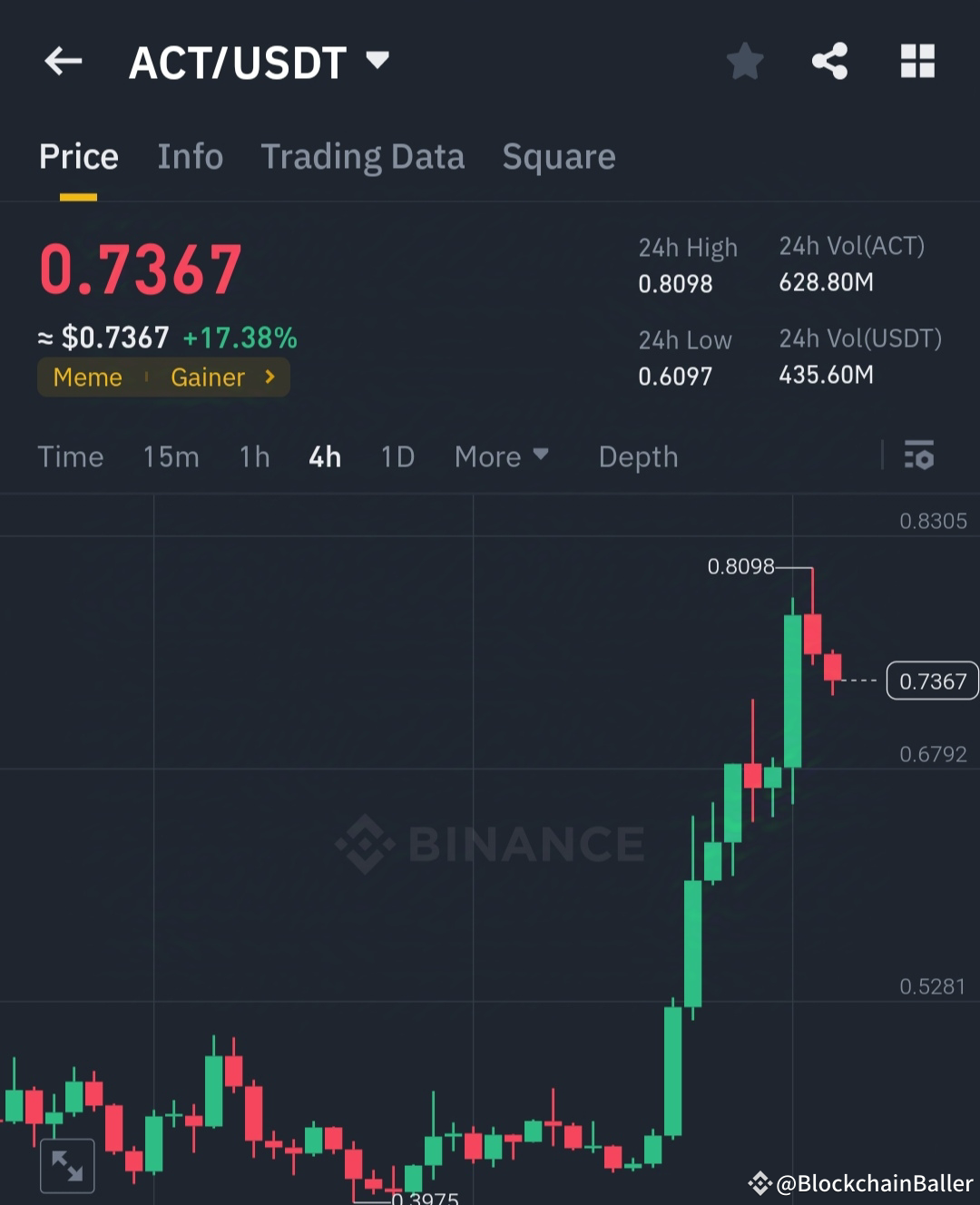Expand the chart to fullscreen
The width and height of the screenshot is (980, 1205).
pyautogui.click(x=68, y=1164)
